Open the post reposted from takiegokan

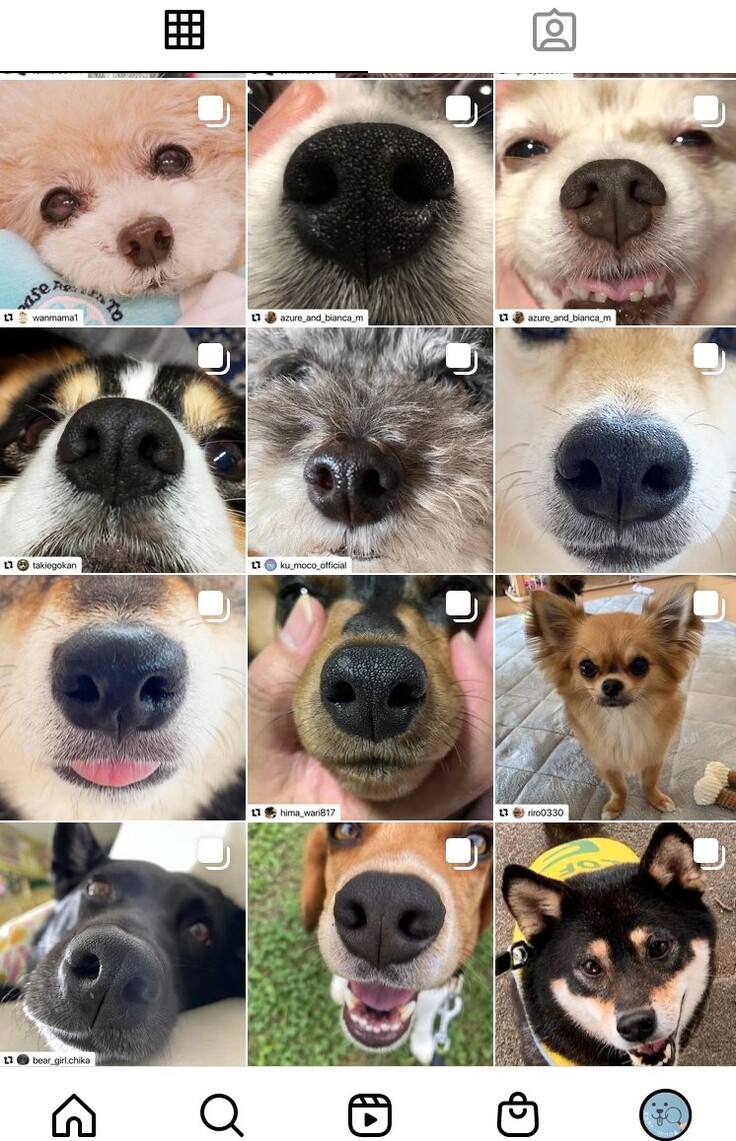click(x=122, y=448)
